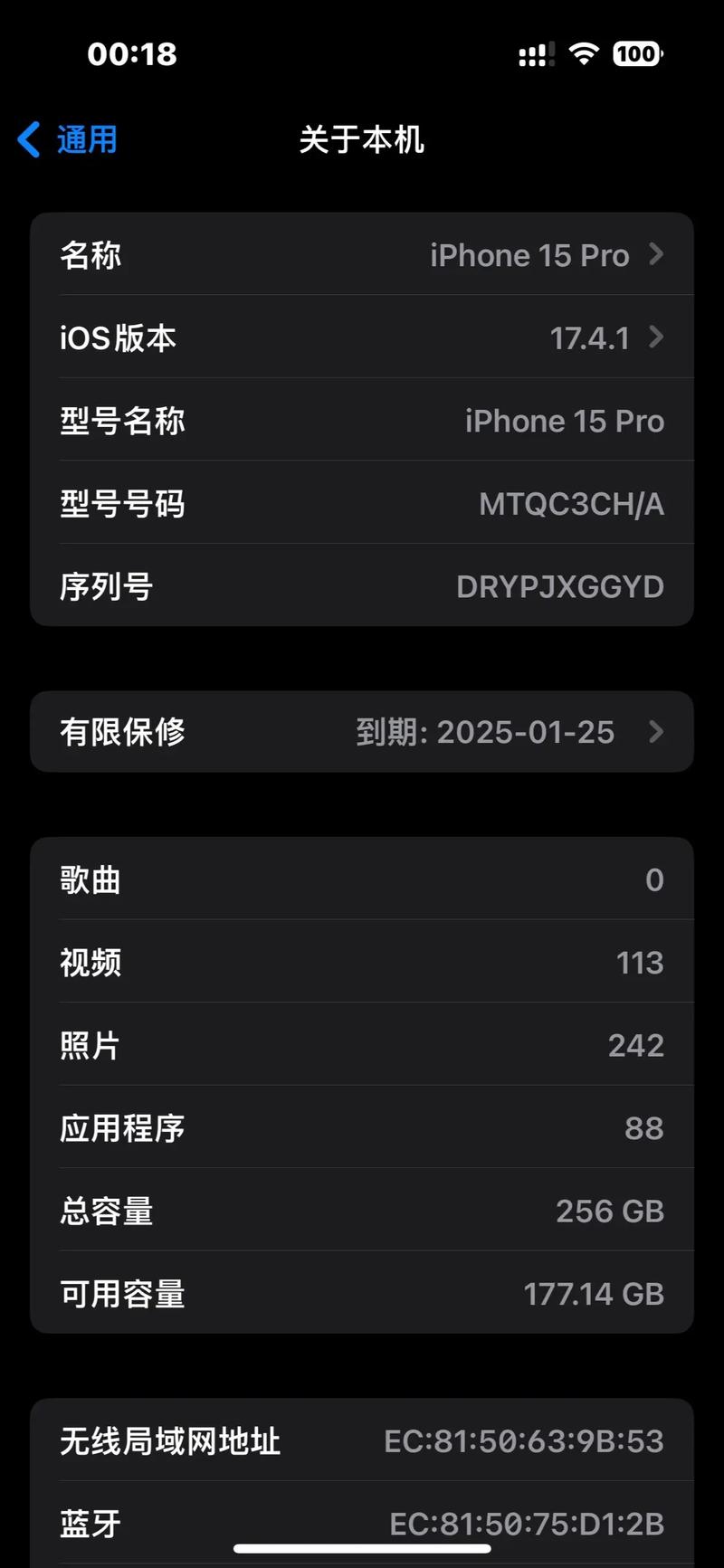Open the 名称 row showing iPhone 15 Pro

(x=362, y=255)
